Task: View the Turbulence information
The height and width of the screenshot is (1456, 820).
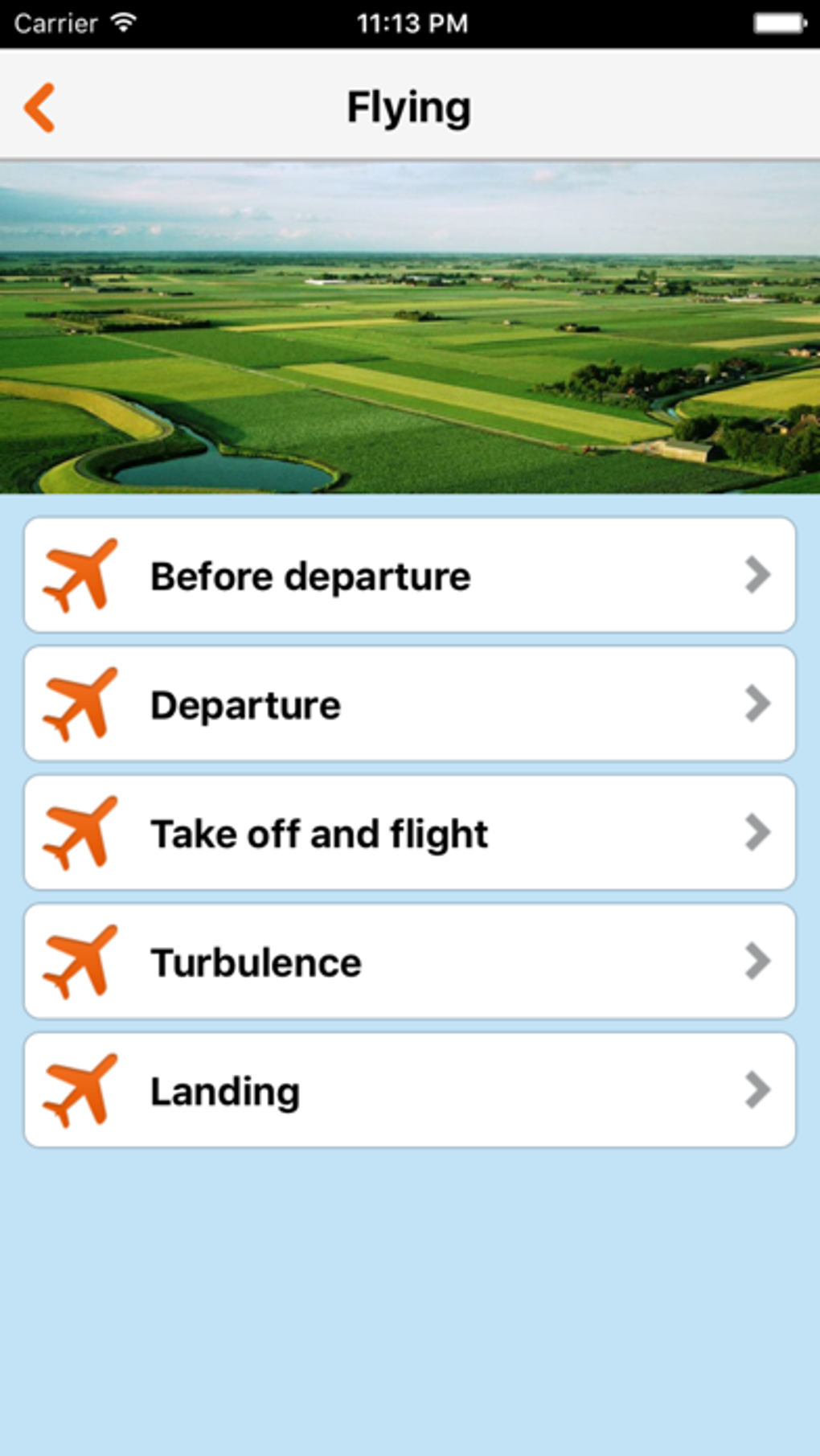Action: click(409, 962)
